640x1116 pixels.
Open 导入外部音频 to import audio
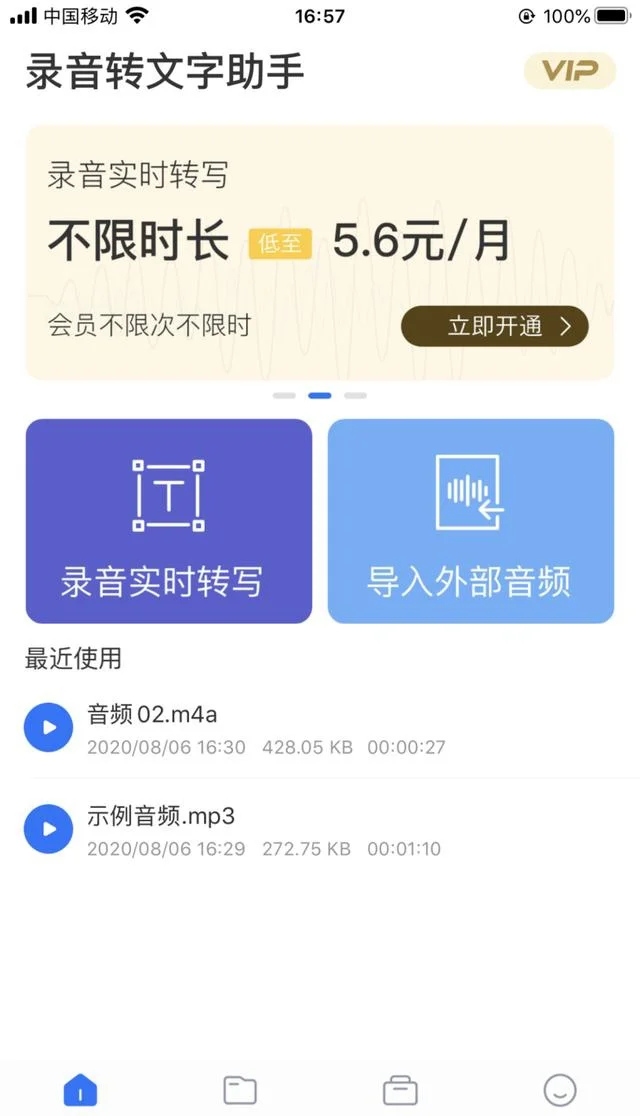point(471,521)
